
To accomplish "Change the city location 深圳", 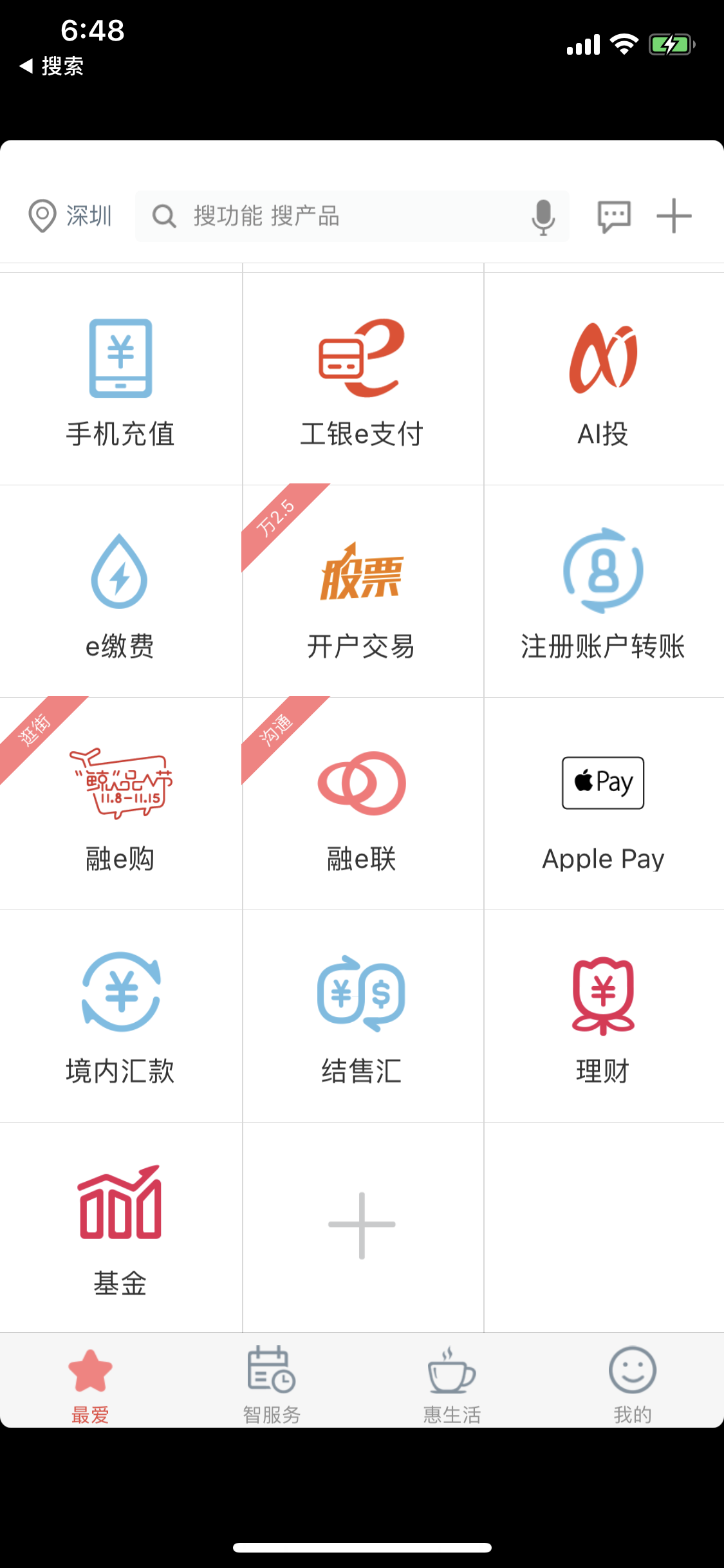I will pyautogui.click(x=71, y=216).
